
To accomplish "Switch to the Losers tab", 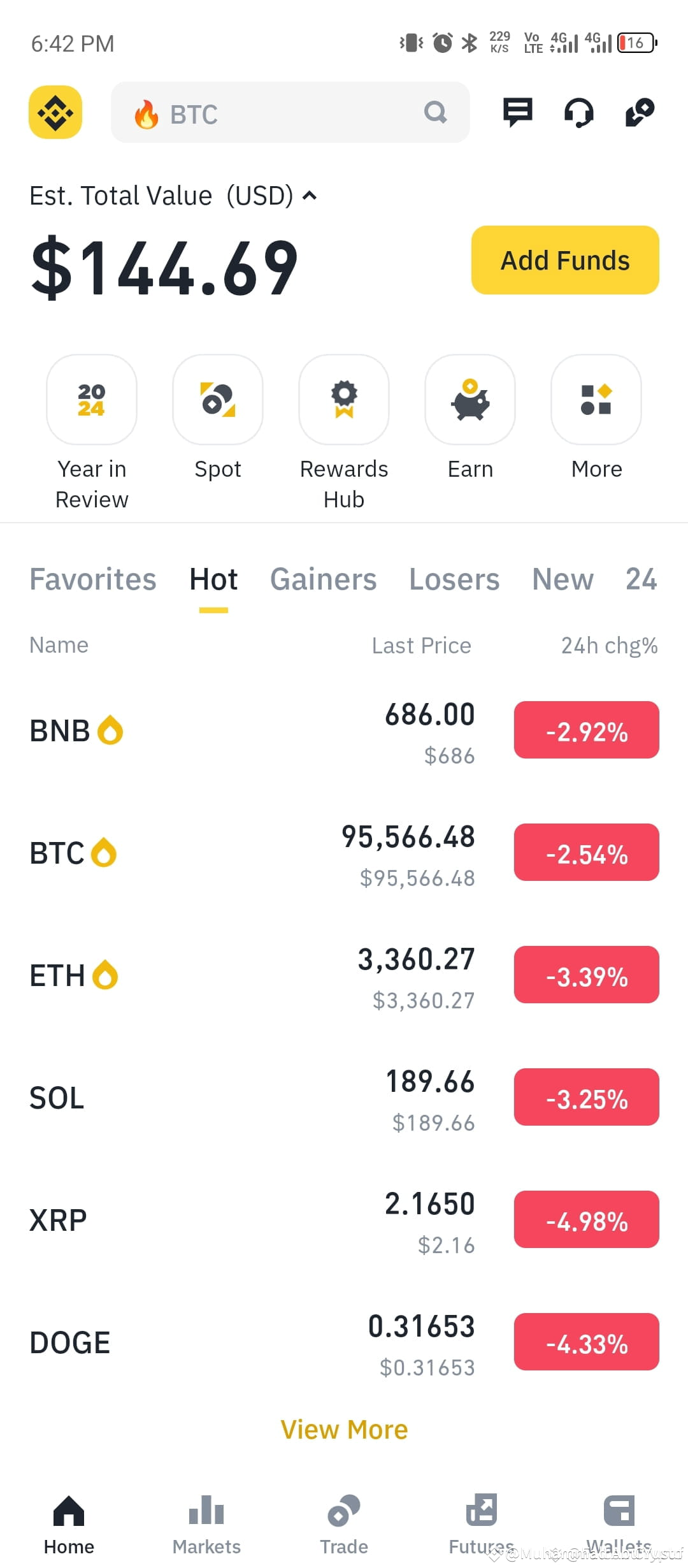I will pyautogui.click(x=454, y=579).
